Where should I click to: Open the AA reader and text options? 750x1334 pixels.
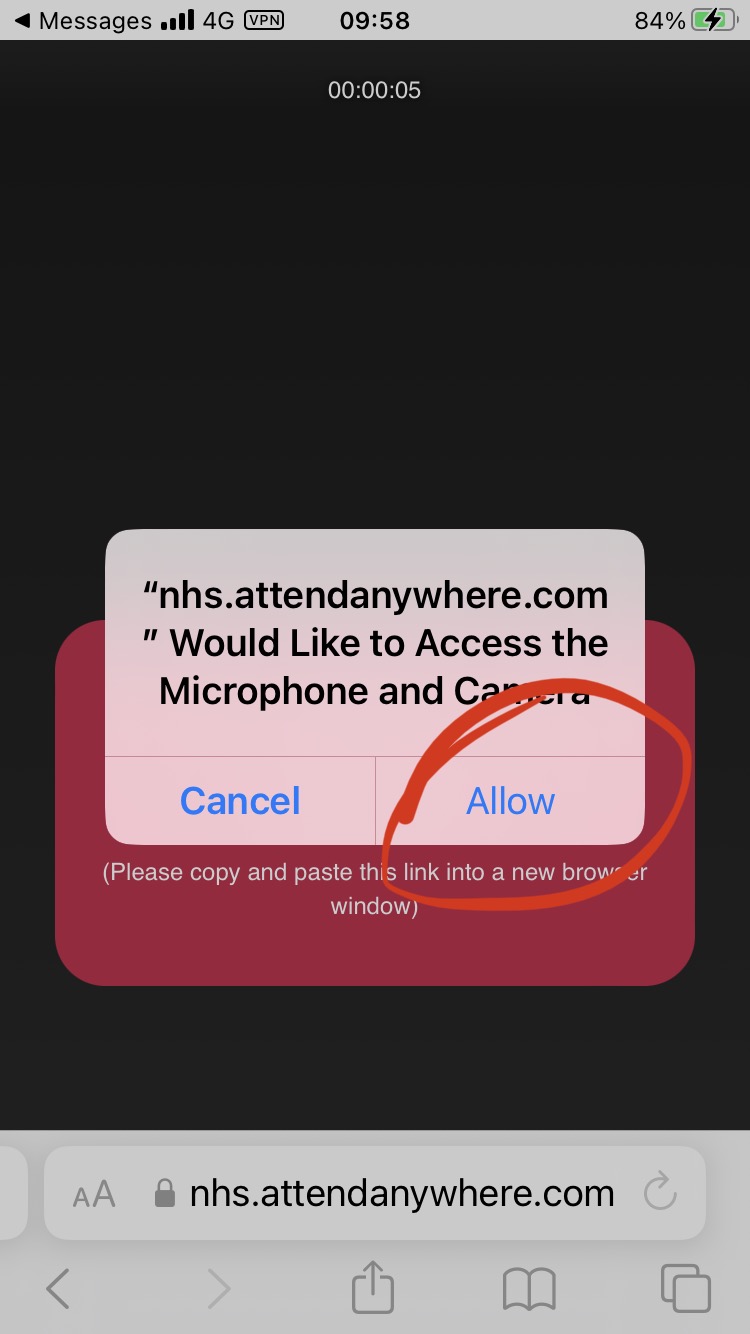pos(94,1194)
